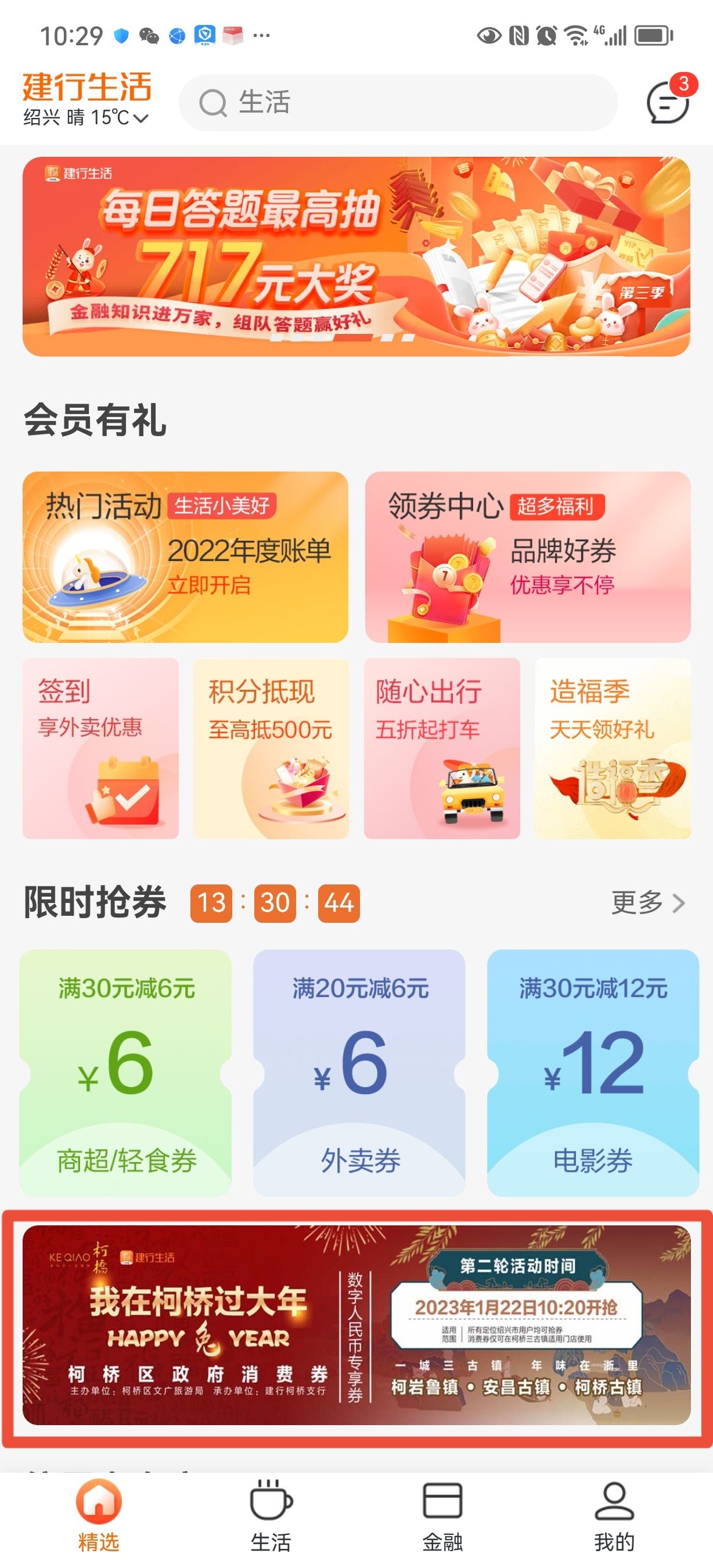Open the 签到 享外卖优惠 tile
This screenshot has width=713, height=1568.
coord(101,748)
